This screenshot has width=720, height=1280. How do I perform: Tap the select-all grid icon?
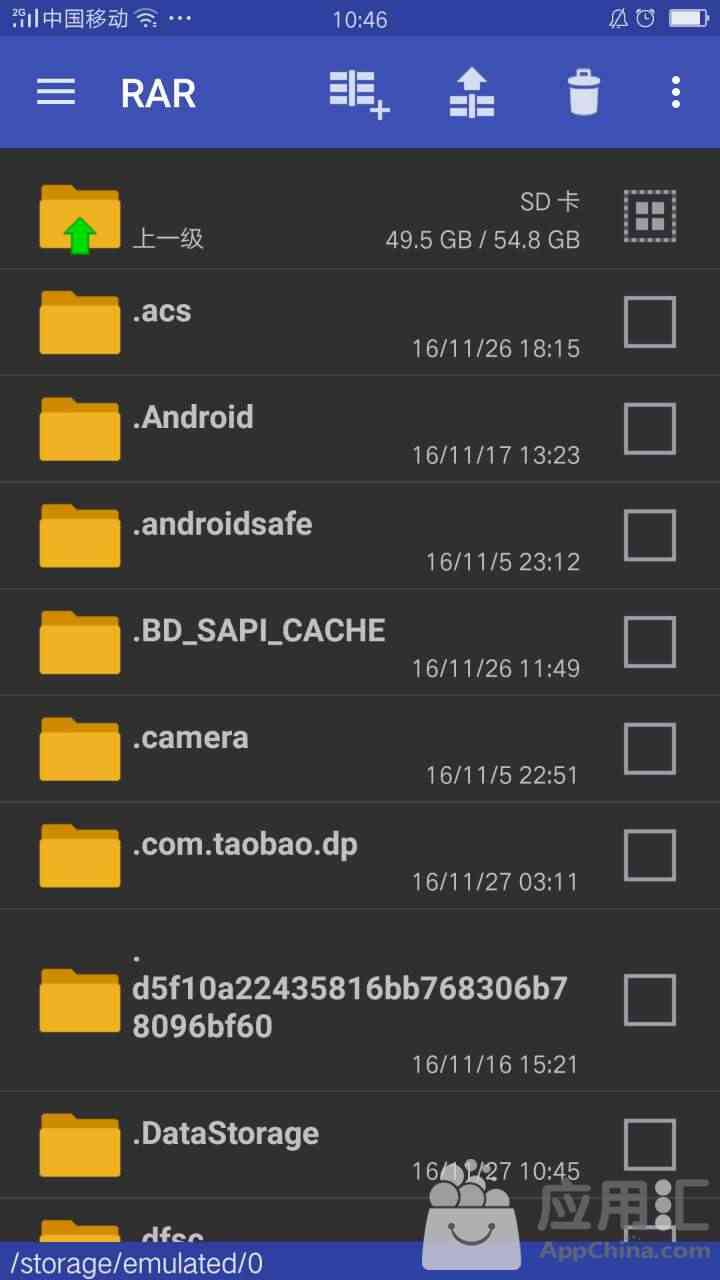(650, 216)
